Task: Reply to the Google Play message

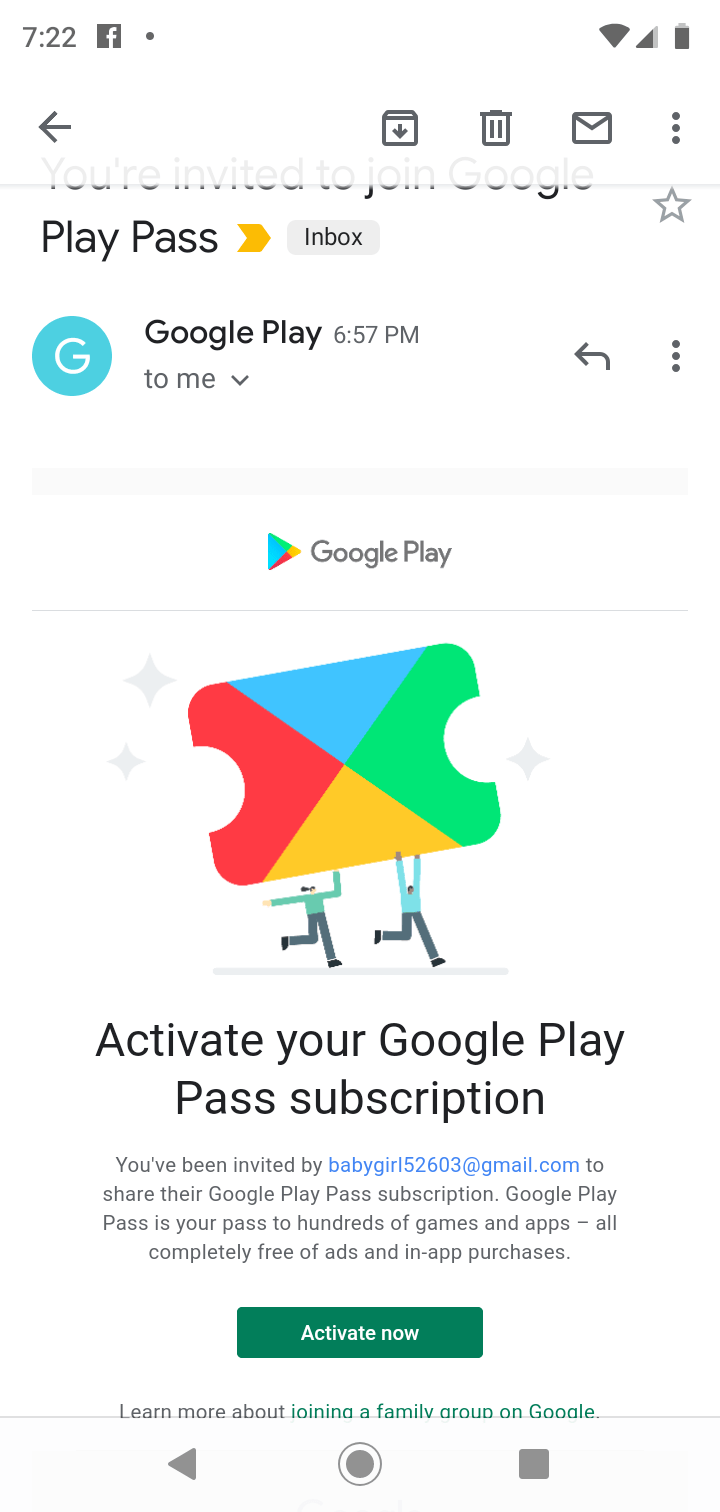Action: click(592, 356)
